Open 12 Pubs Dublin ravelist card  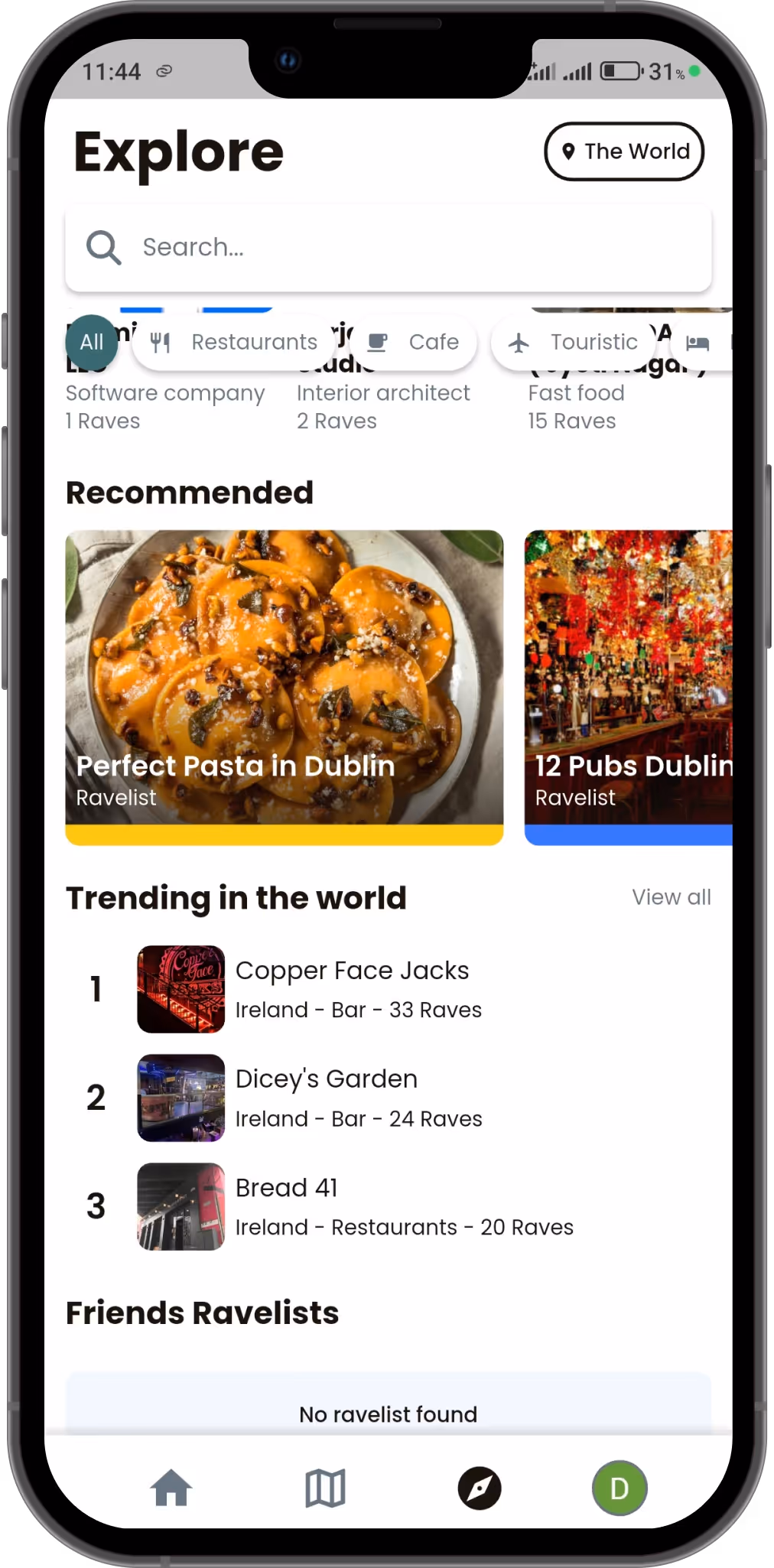pos(629,686)
